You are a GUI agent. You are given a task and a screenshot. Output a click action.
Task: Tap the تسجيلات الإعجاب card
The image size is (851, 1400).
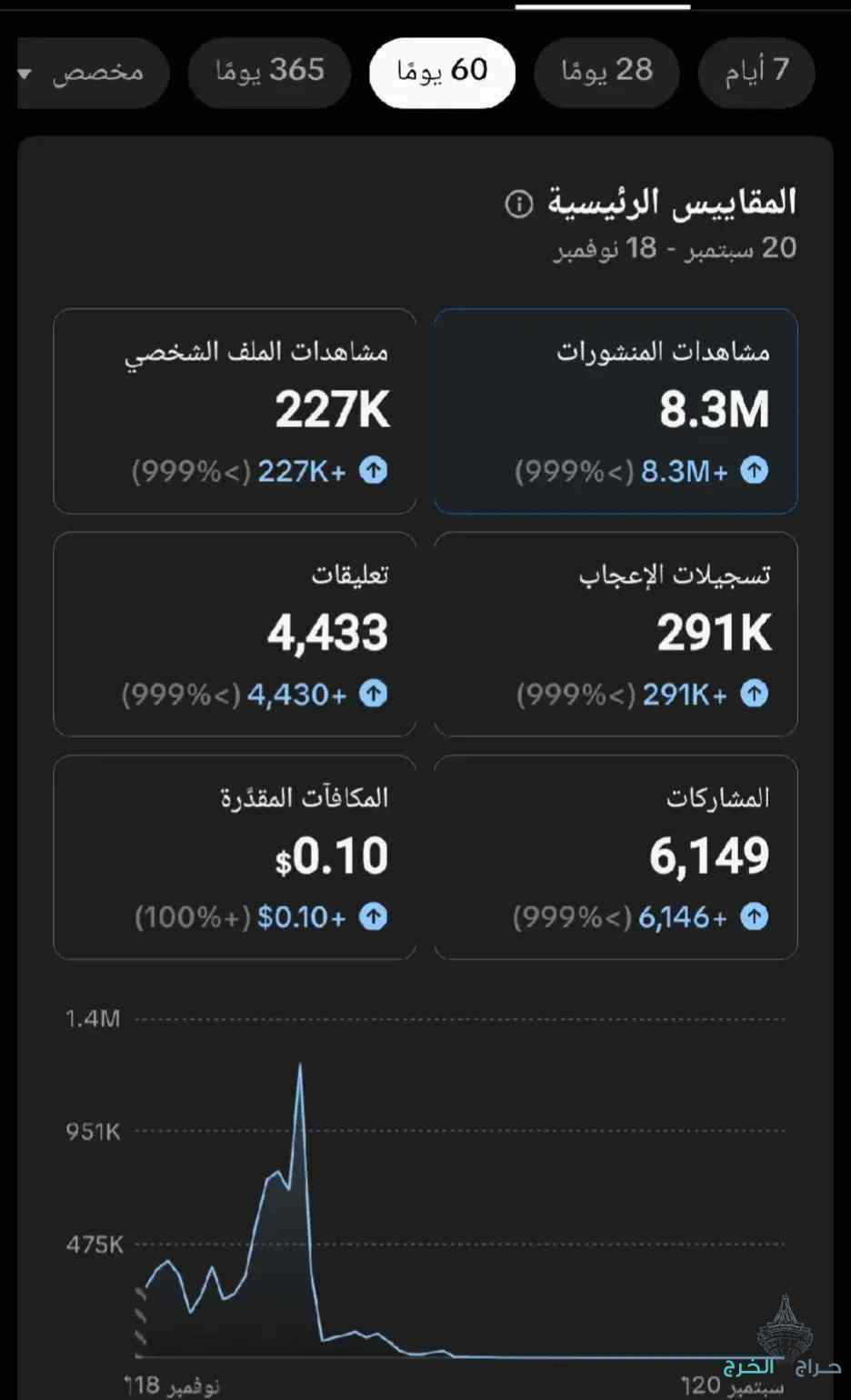pyautogui.click(x=616, y=635)
